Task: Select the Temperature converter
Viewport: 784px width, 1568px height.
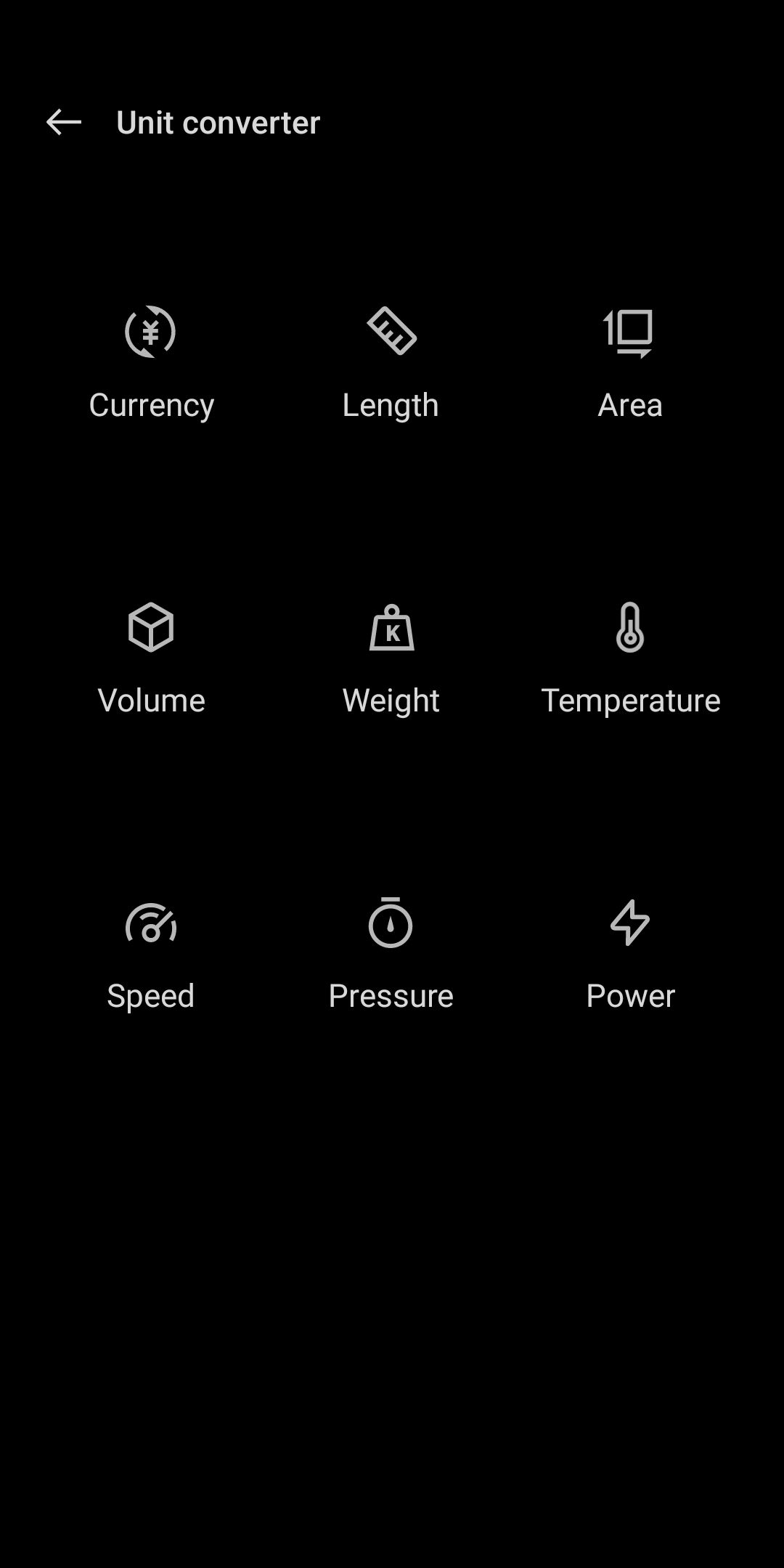Action: pos(629,658)
